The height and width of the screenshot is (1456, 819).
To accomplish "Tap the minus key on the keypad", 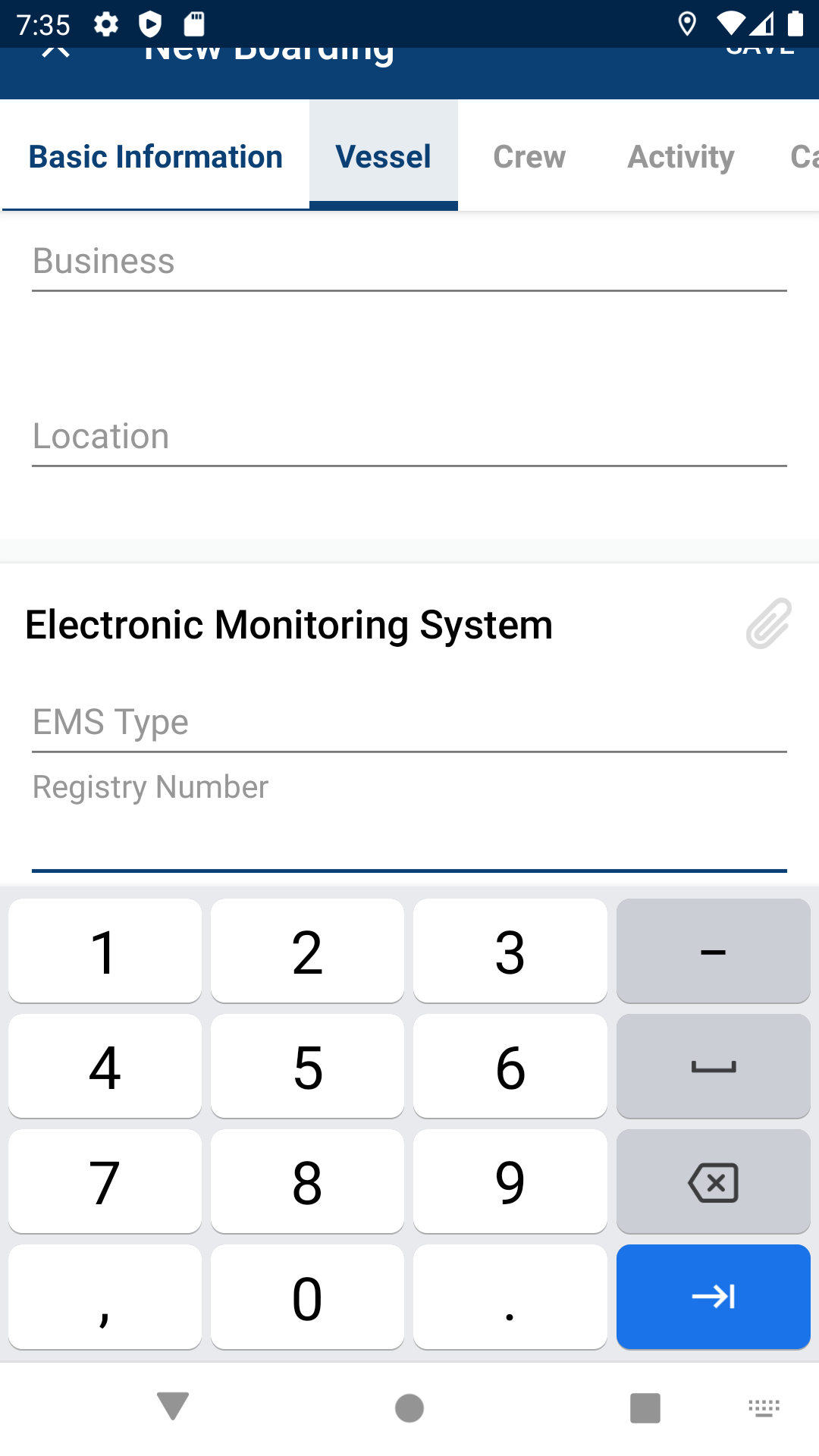I will click(x=713, y=951).
